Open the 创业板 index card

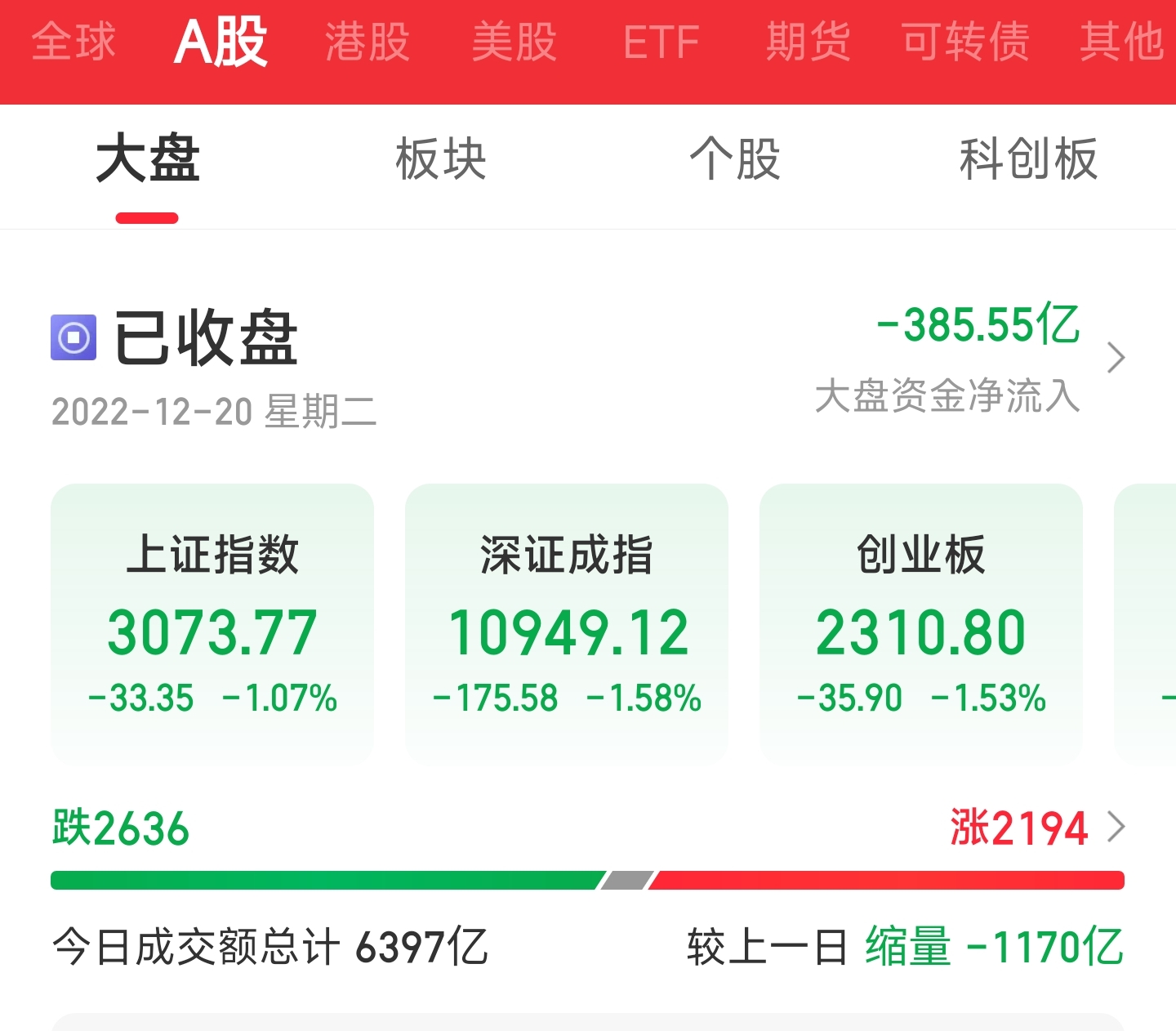[x=921, y=623]
